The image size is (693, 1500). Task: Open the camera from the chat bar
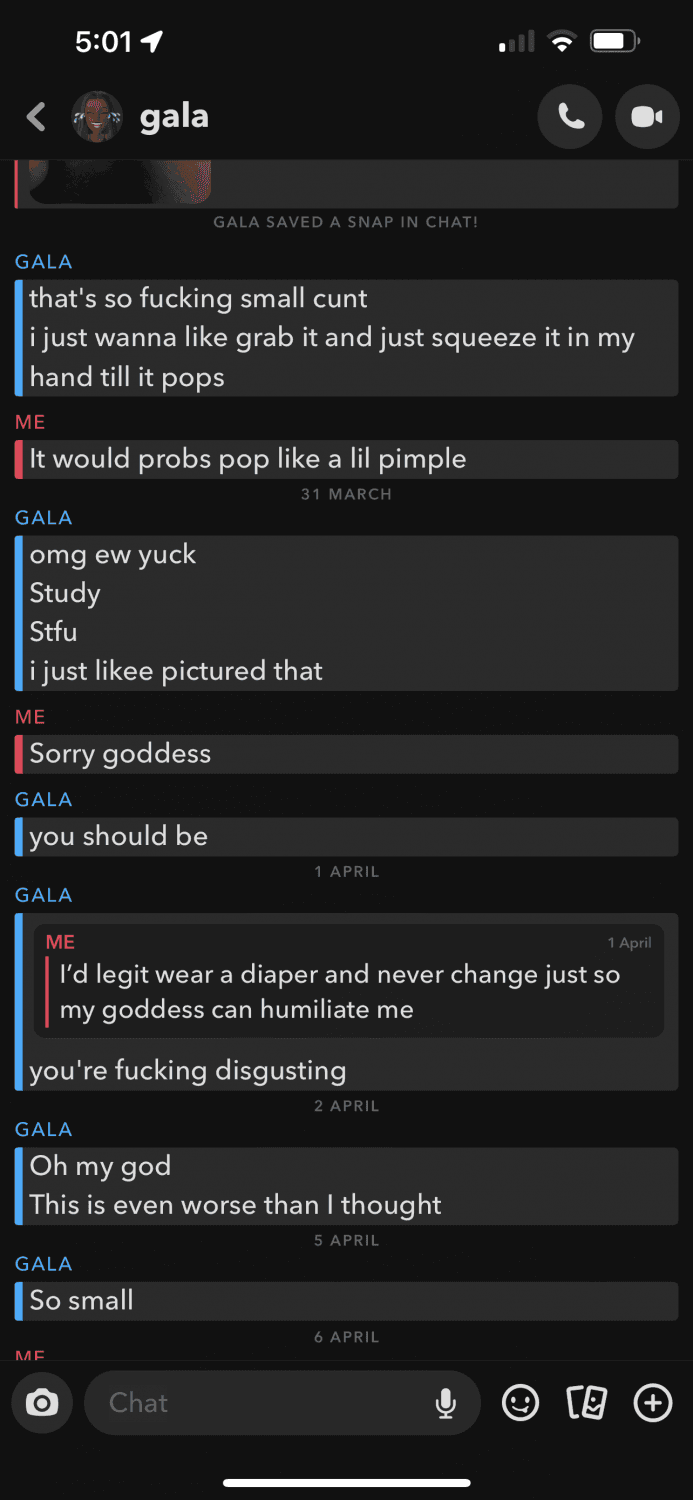(42, 1403)
